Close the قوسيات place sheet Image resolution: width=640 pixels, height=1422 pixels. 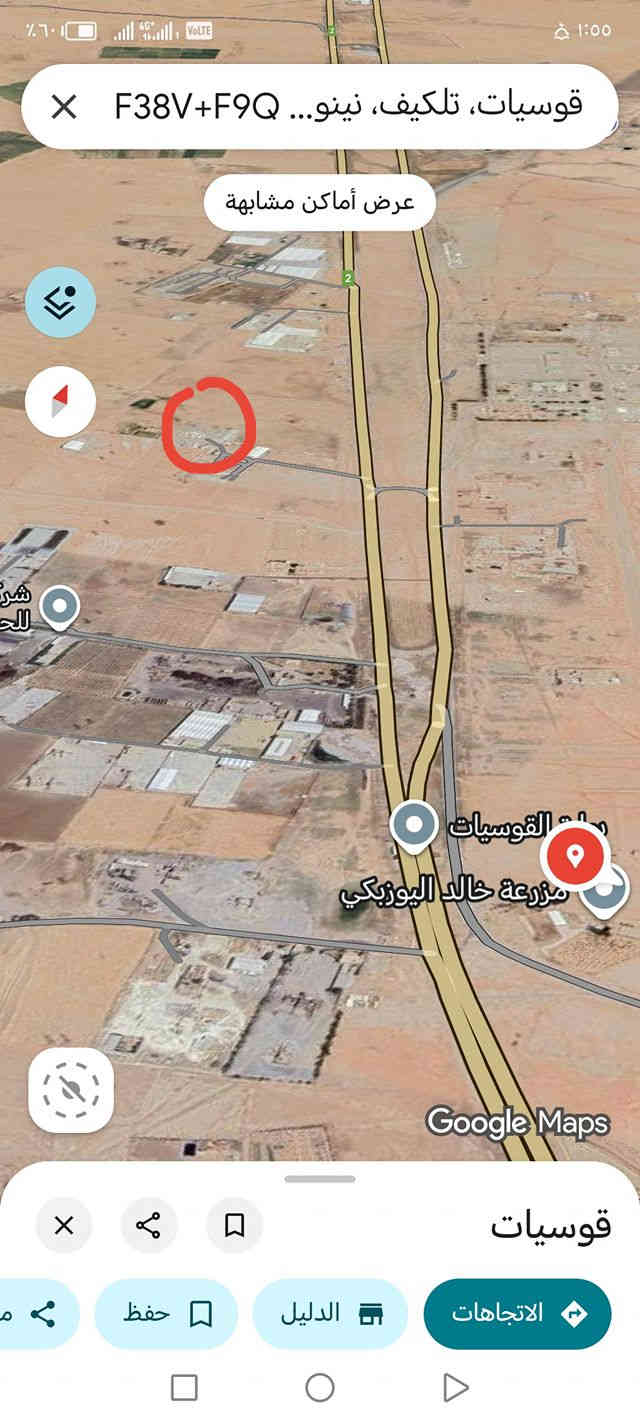point(64,1225)
